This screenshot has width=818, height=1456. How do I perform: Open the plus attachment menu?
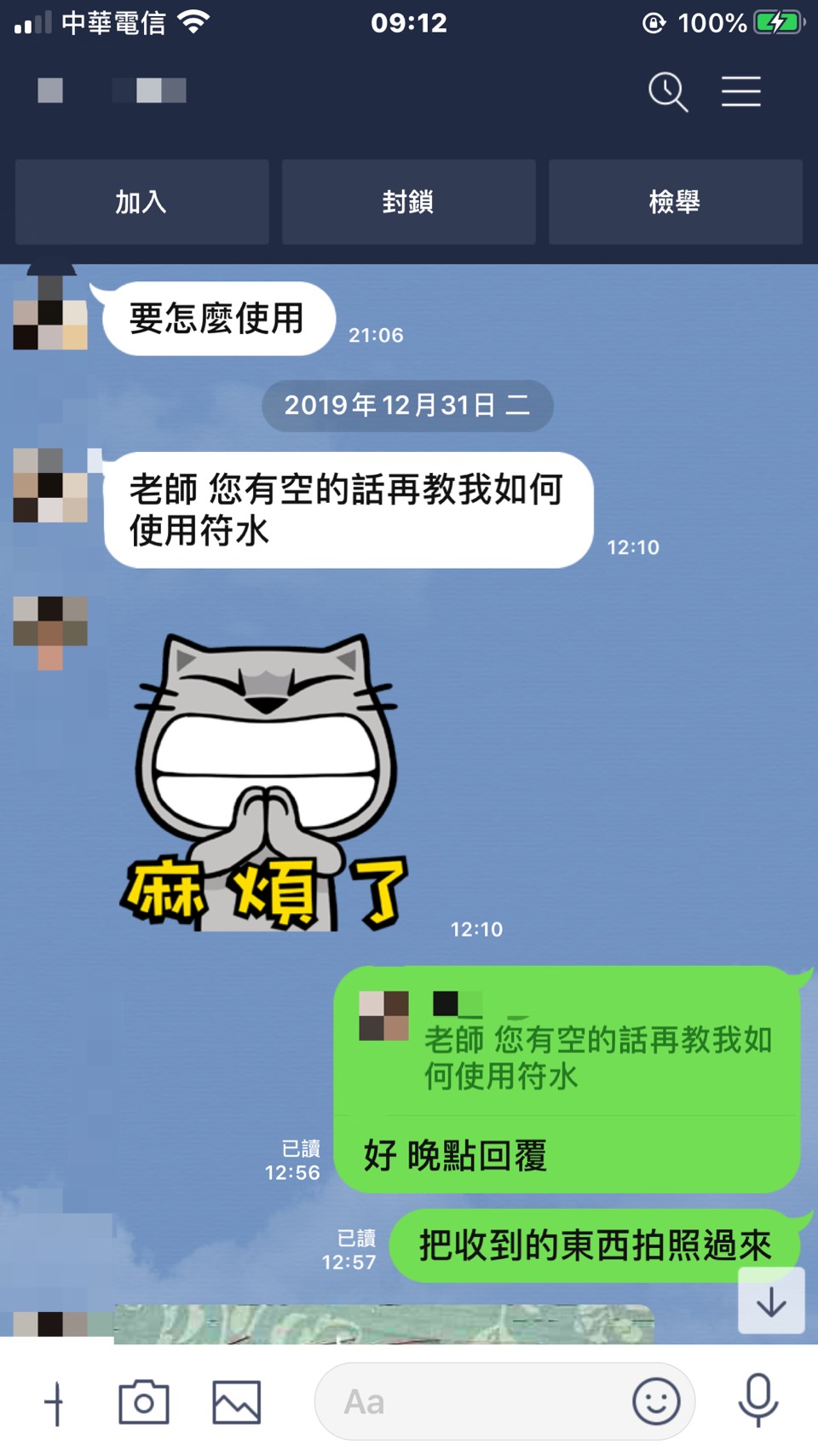pos(55,1403)
